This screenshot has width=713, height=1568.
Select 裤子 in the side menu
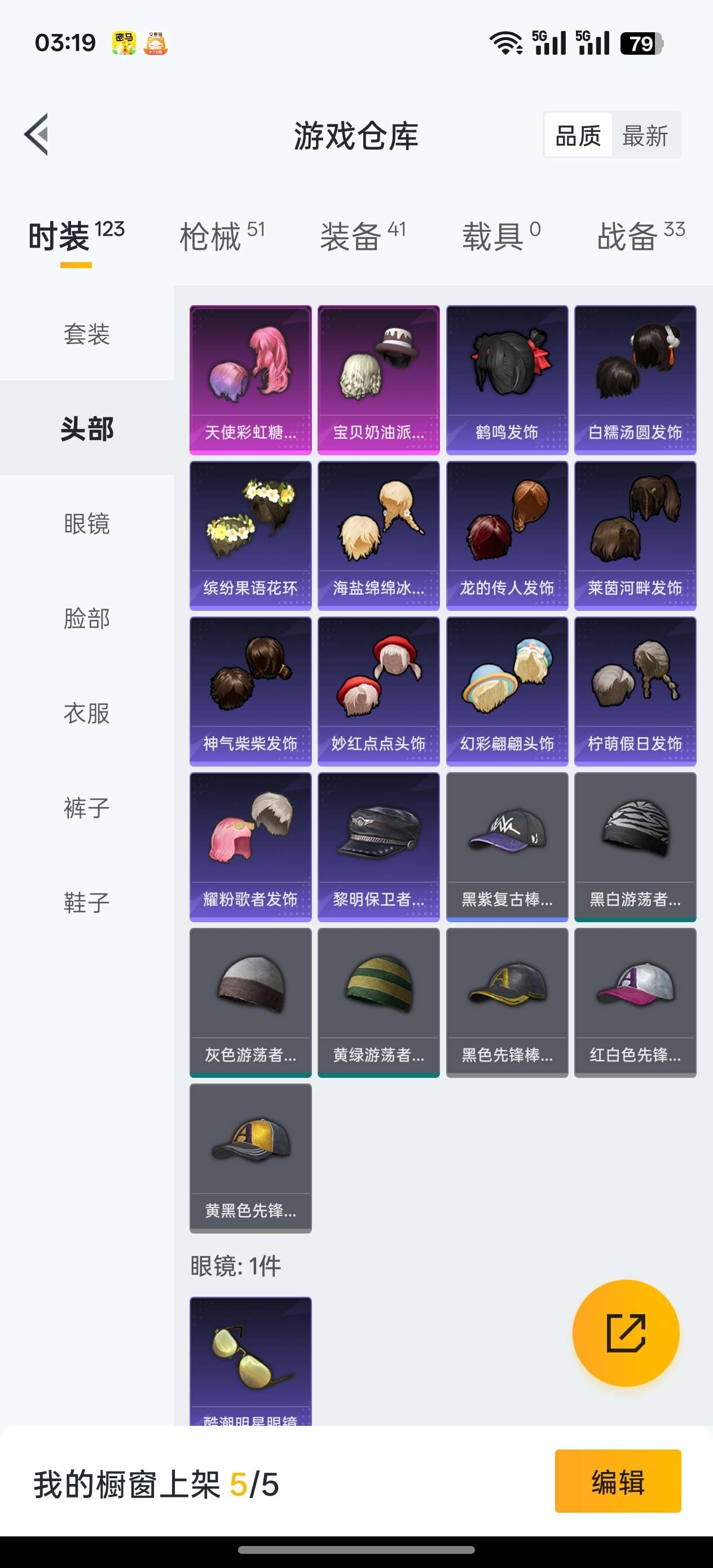coord(86,808)
